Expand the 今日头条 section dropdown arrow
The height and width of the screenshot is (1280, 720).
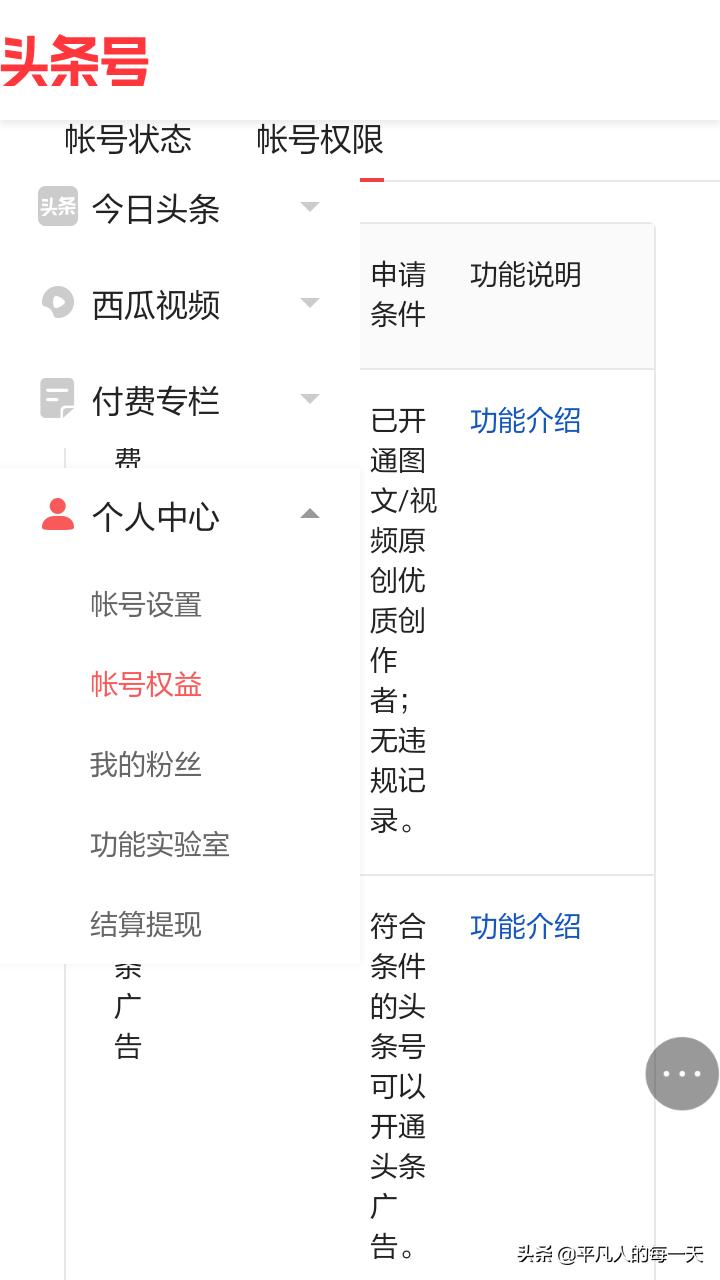pyautogui.click(x=311, y=207)
